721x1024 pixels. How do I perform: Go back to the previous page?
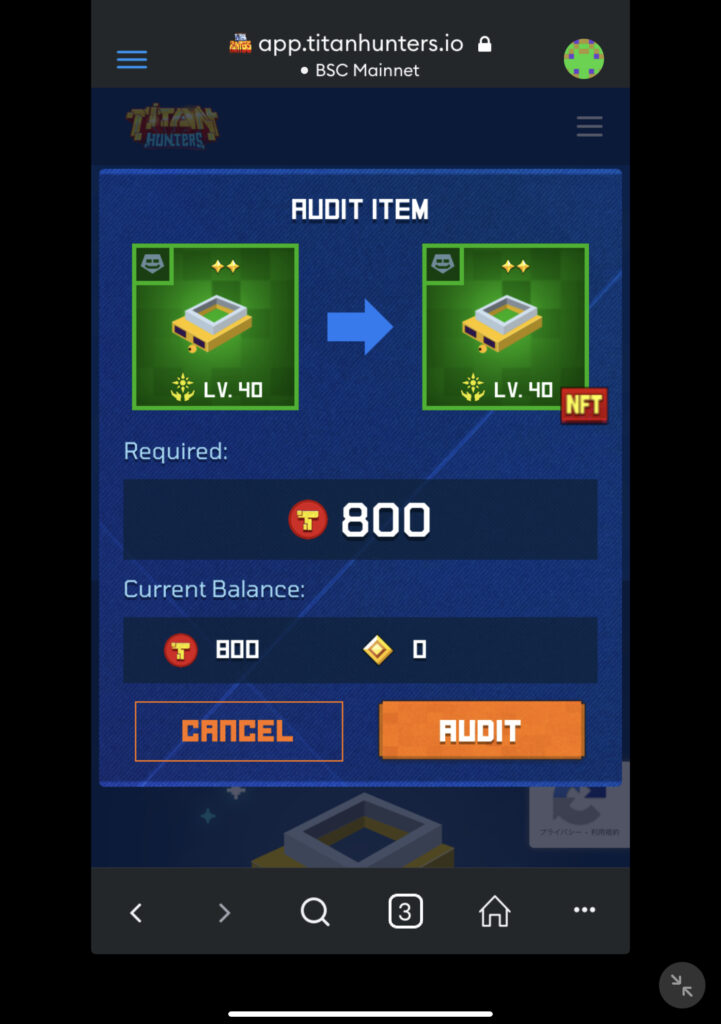click(x=137, y=912)
